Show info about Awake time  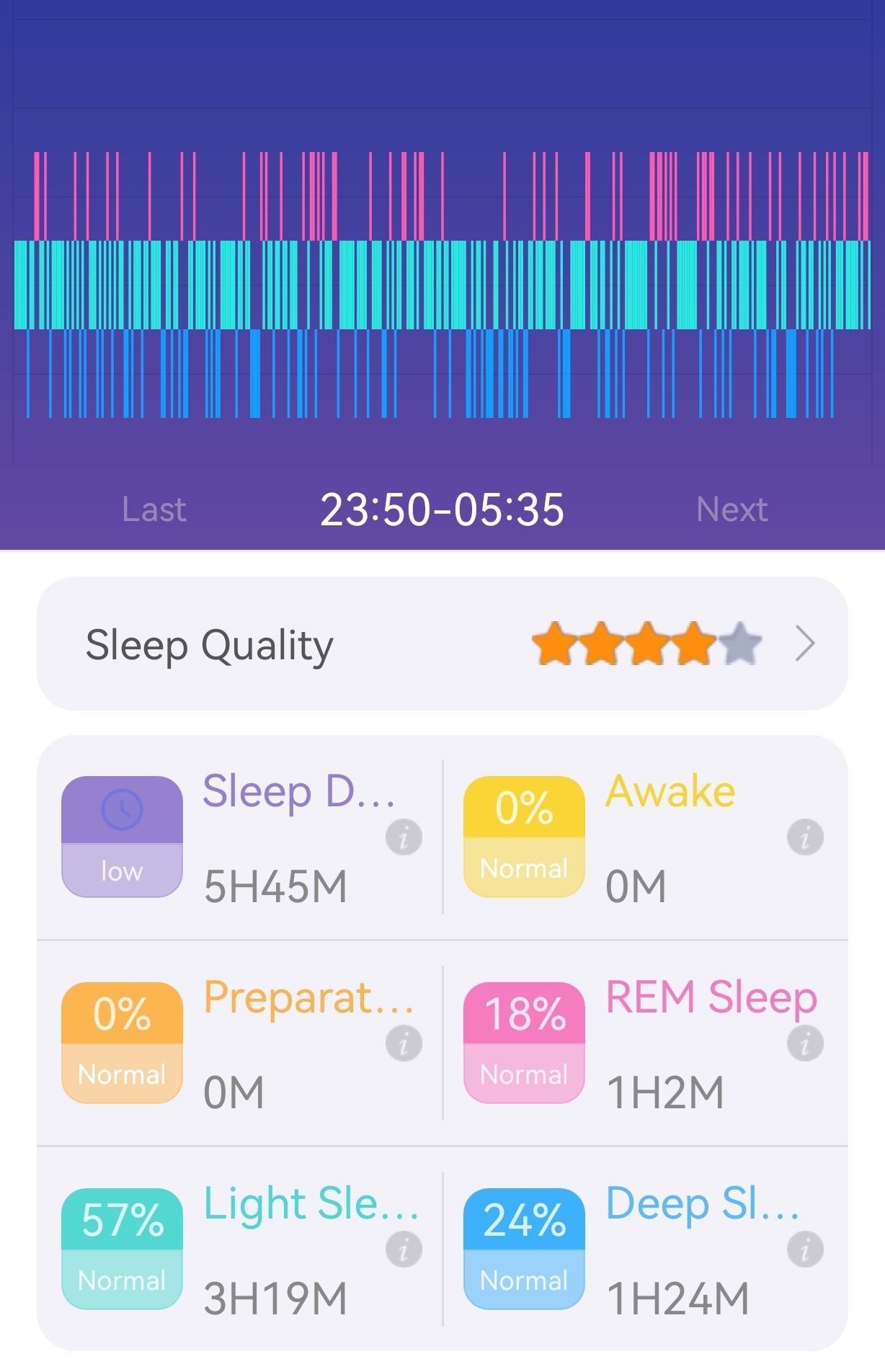pyautogui.click(x=805, y=837)
